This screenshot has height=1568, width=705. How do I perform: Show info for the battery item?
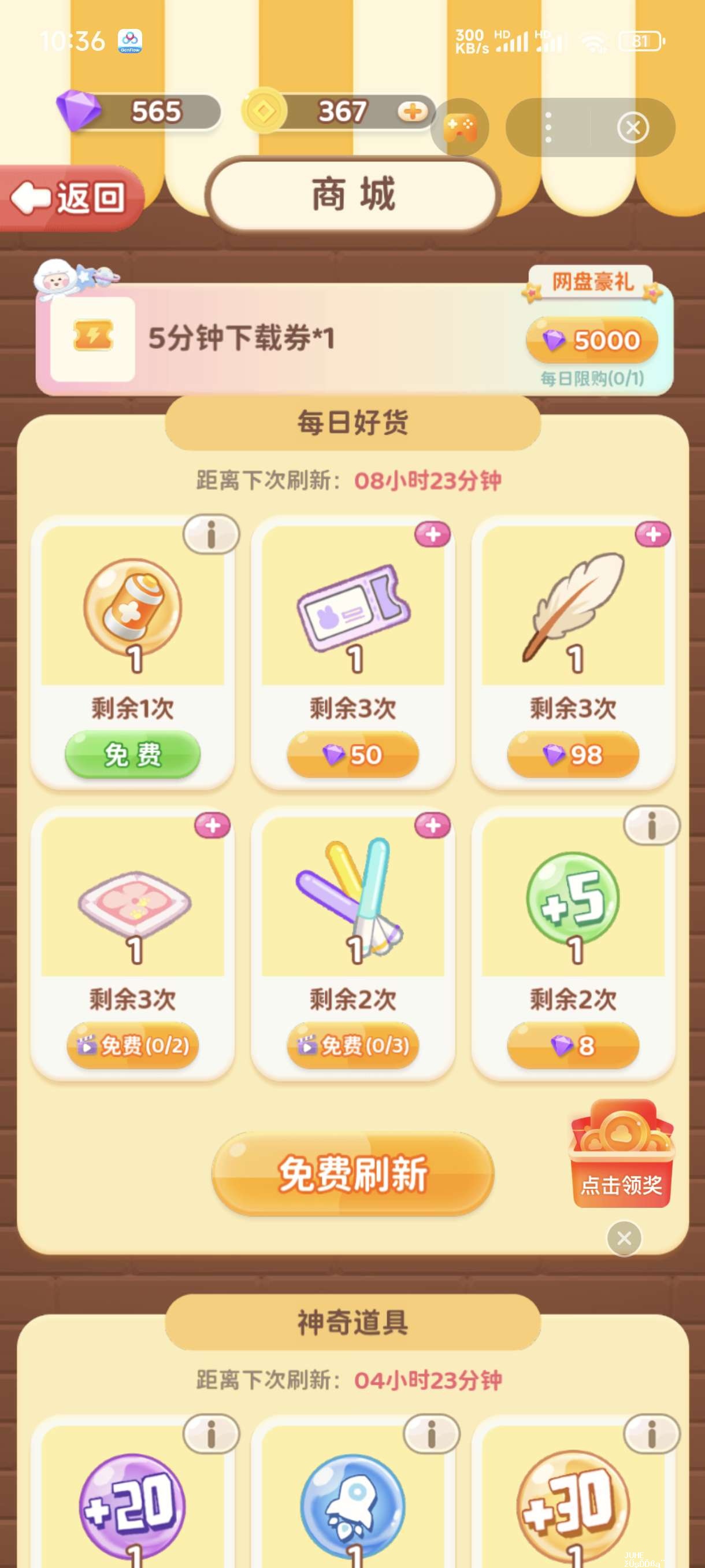211,534
